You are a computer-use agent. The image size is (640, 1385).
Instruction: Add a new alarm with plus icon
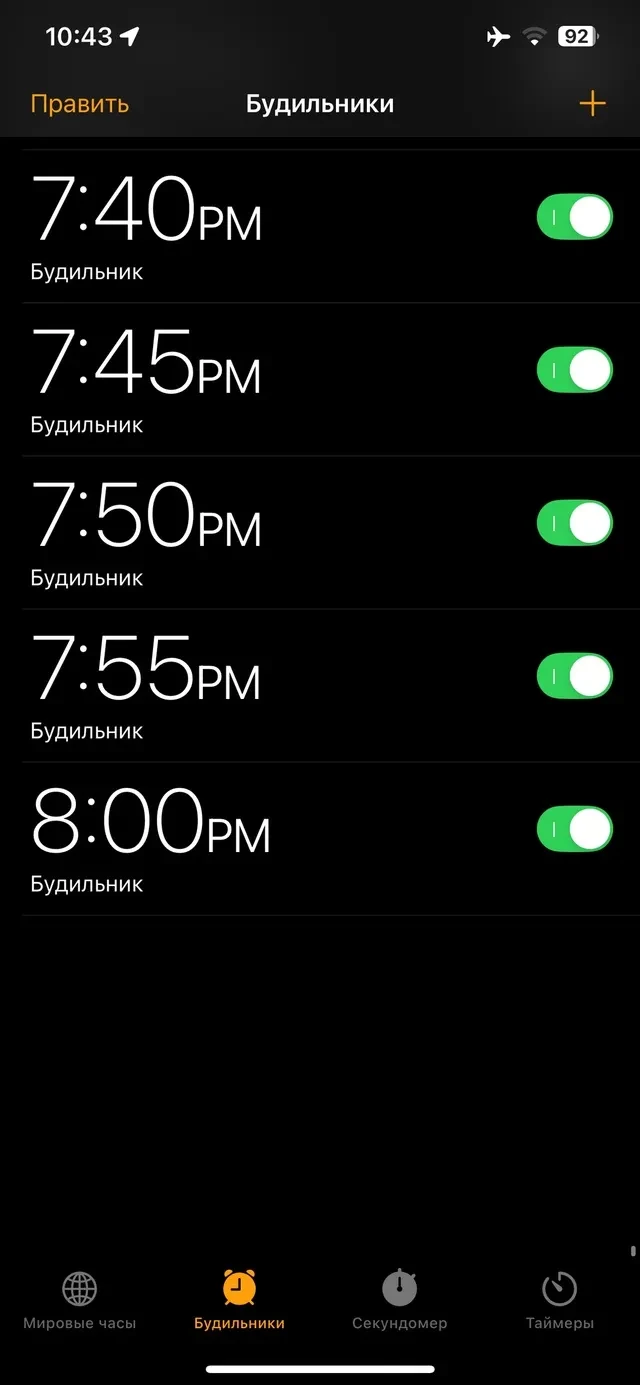click(593, 104)
